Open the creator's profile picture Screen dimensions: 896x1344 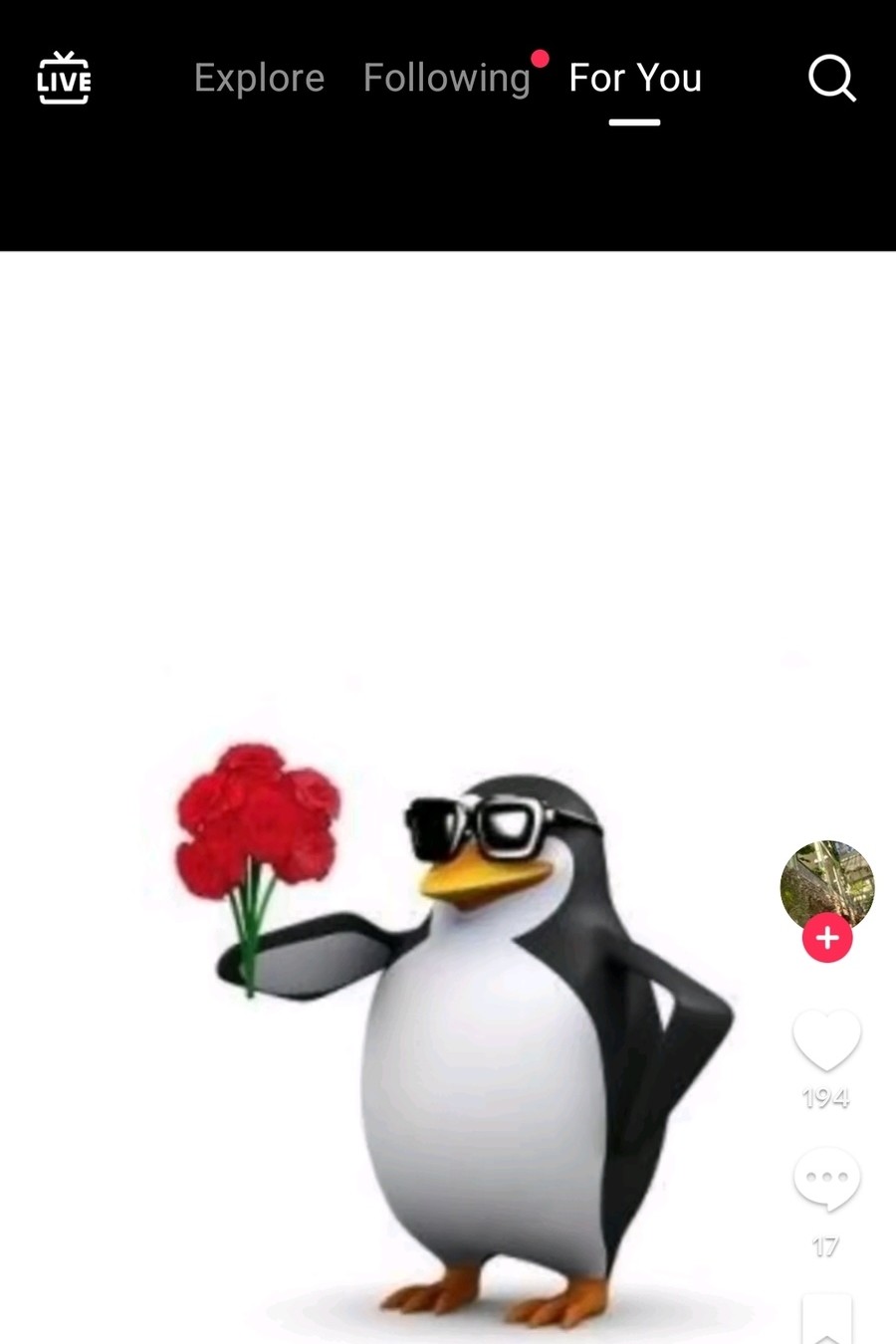[x=826, y=884]
